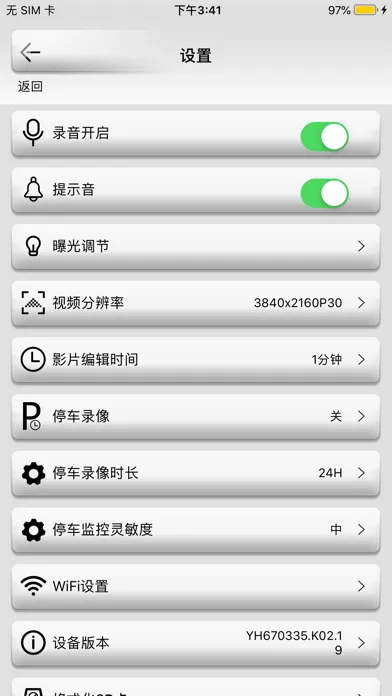Open 影片编辑时间 option
This screenshot has height=696, width=392.
(196, 360)
